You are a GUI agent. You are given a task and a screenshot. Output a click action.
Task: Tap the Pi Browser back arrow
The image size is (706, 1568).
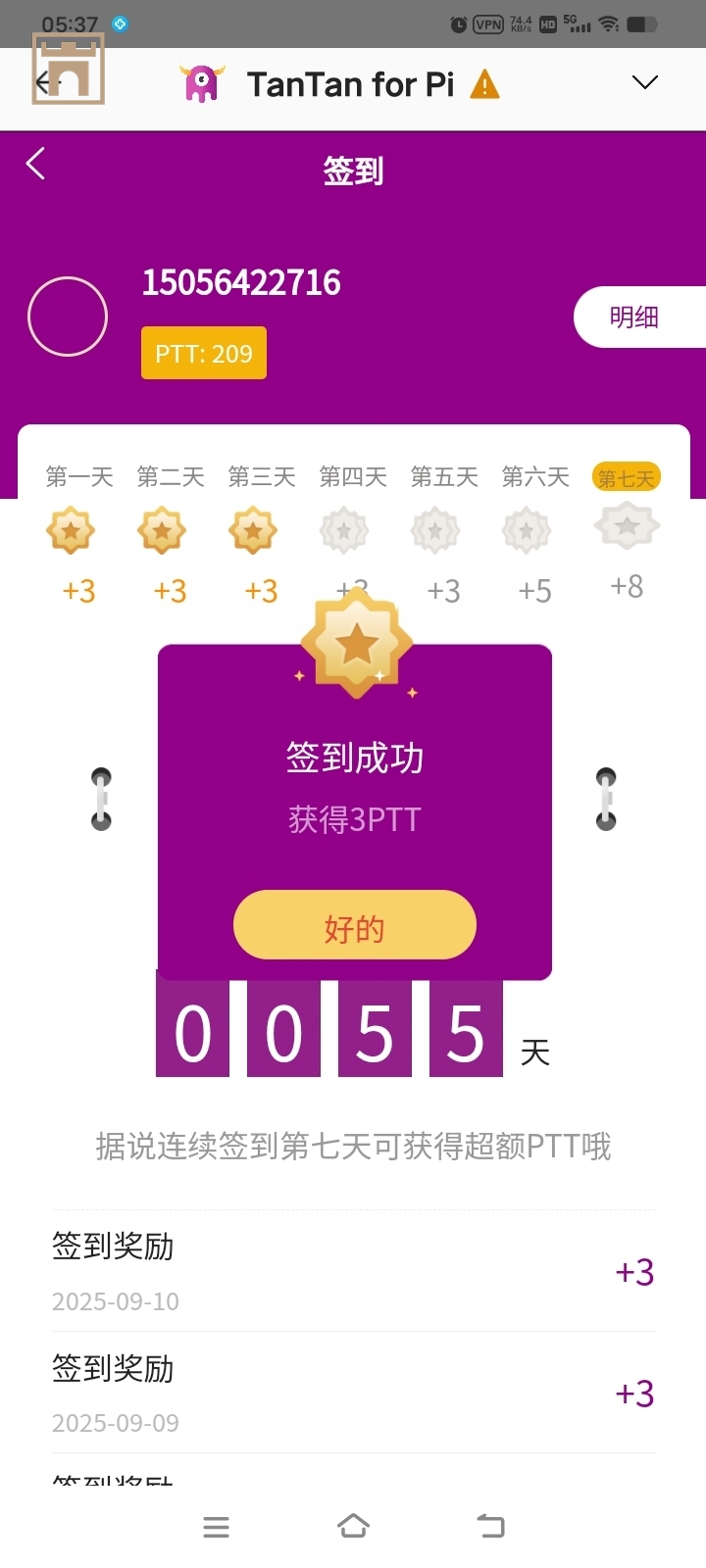tap(46, 83)
